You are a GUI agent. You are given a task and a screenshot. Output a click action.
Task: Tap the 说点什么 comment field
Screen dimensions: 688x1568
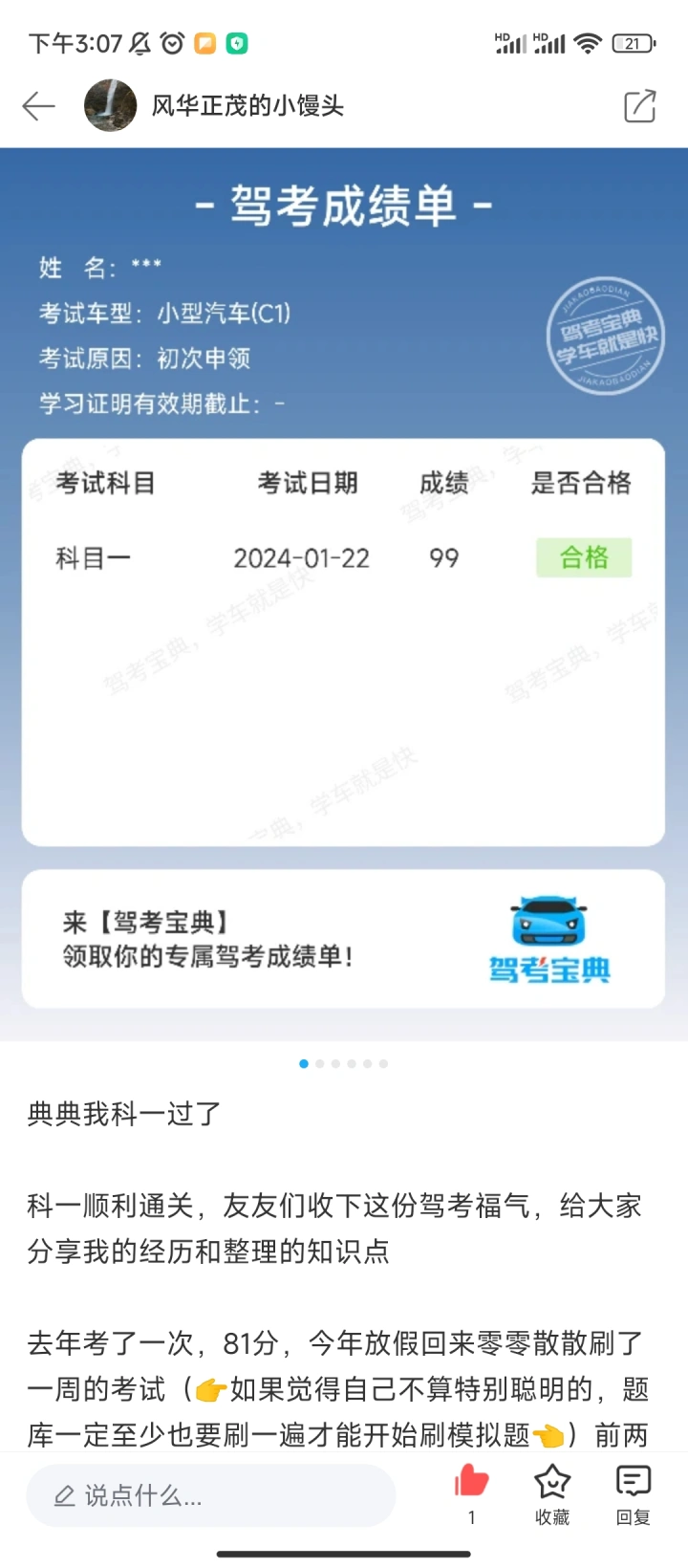click(211, 1495)
